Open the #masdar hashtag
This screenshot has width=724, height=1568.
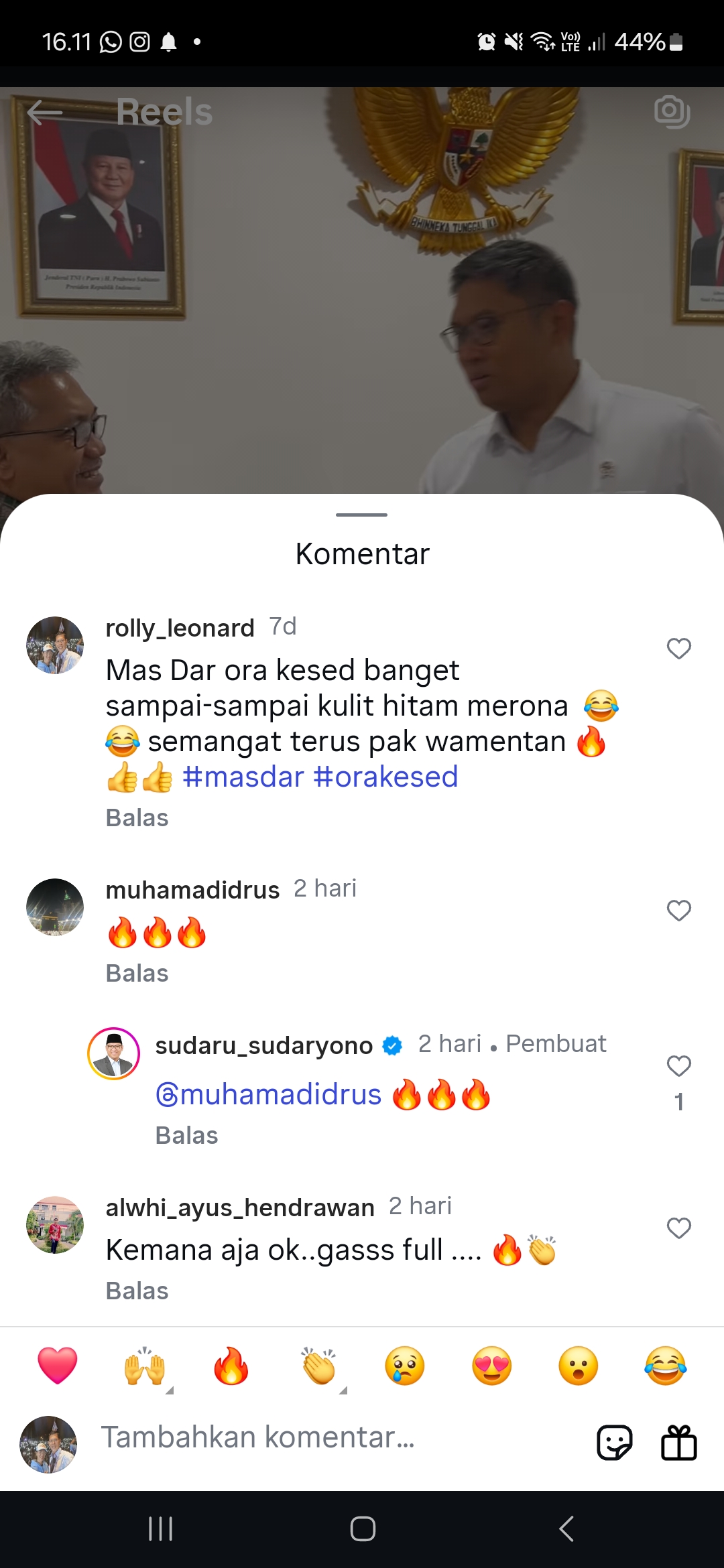[243, 777]
